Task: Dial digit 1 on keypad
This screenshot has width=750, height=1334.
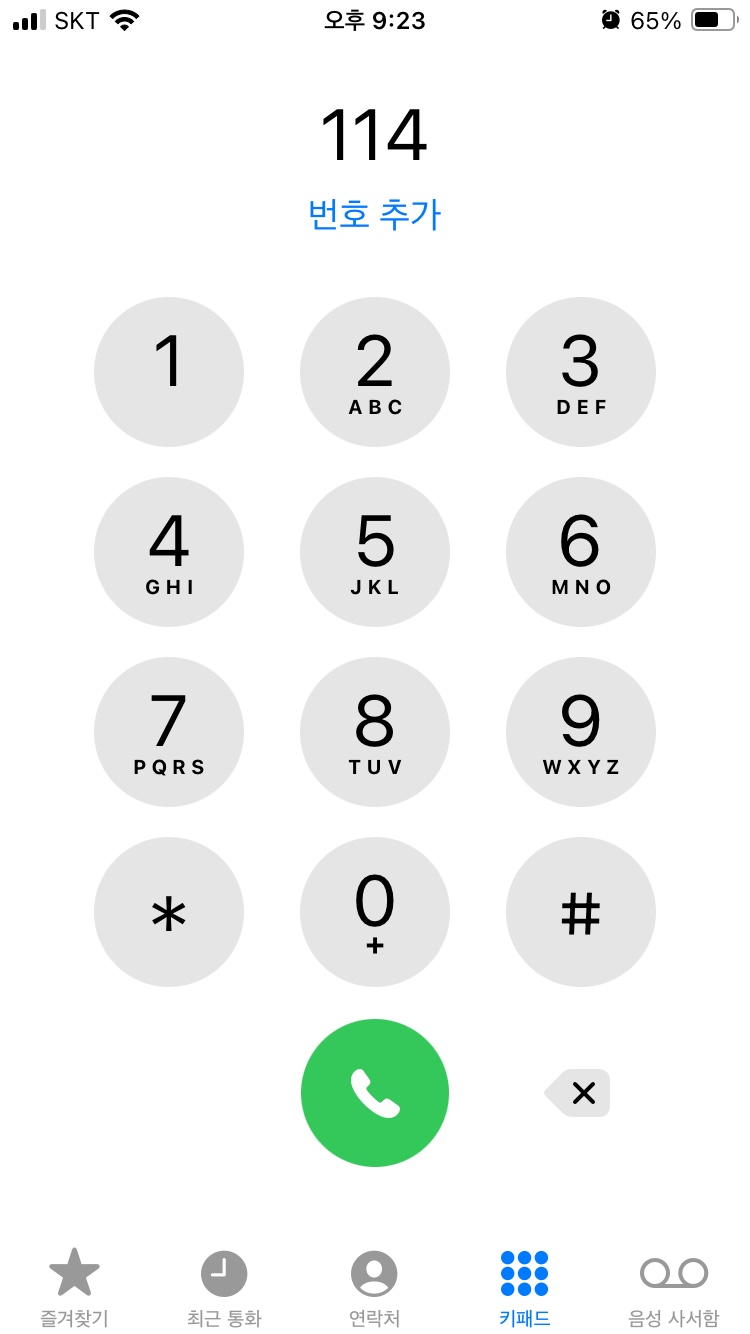Action: (169, 372)
